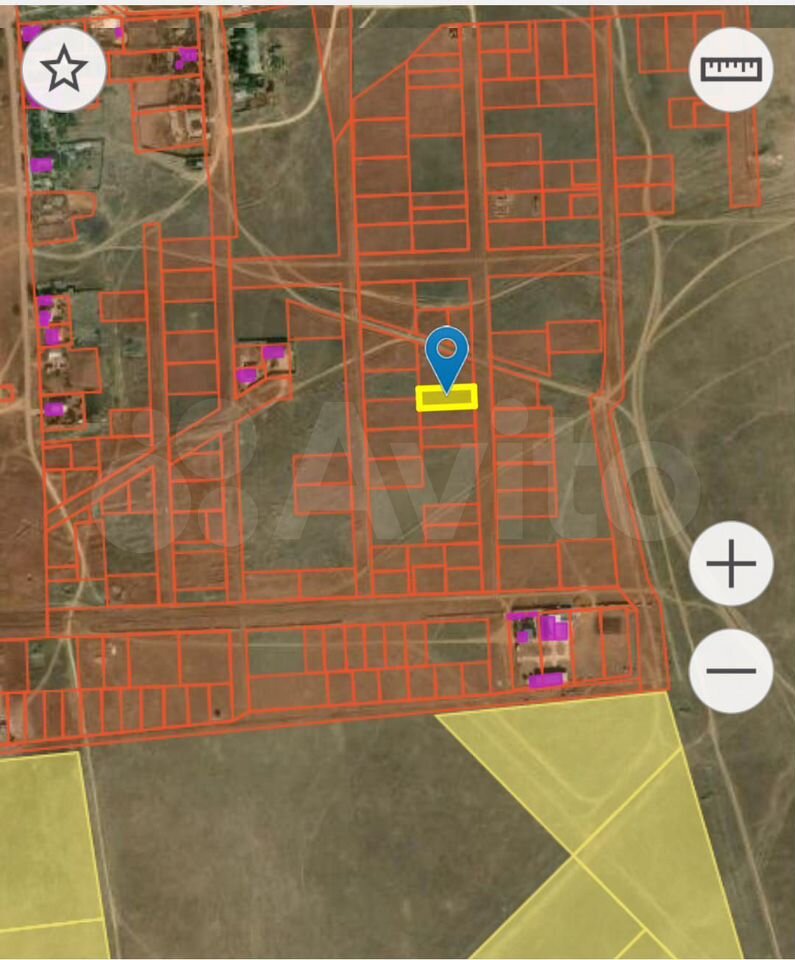
Task: Open the ruler measurement tool
Action: coord(731,68)
